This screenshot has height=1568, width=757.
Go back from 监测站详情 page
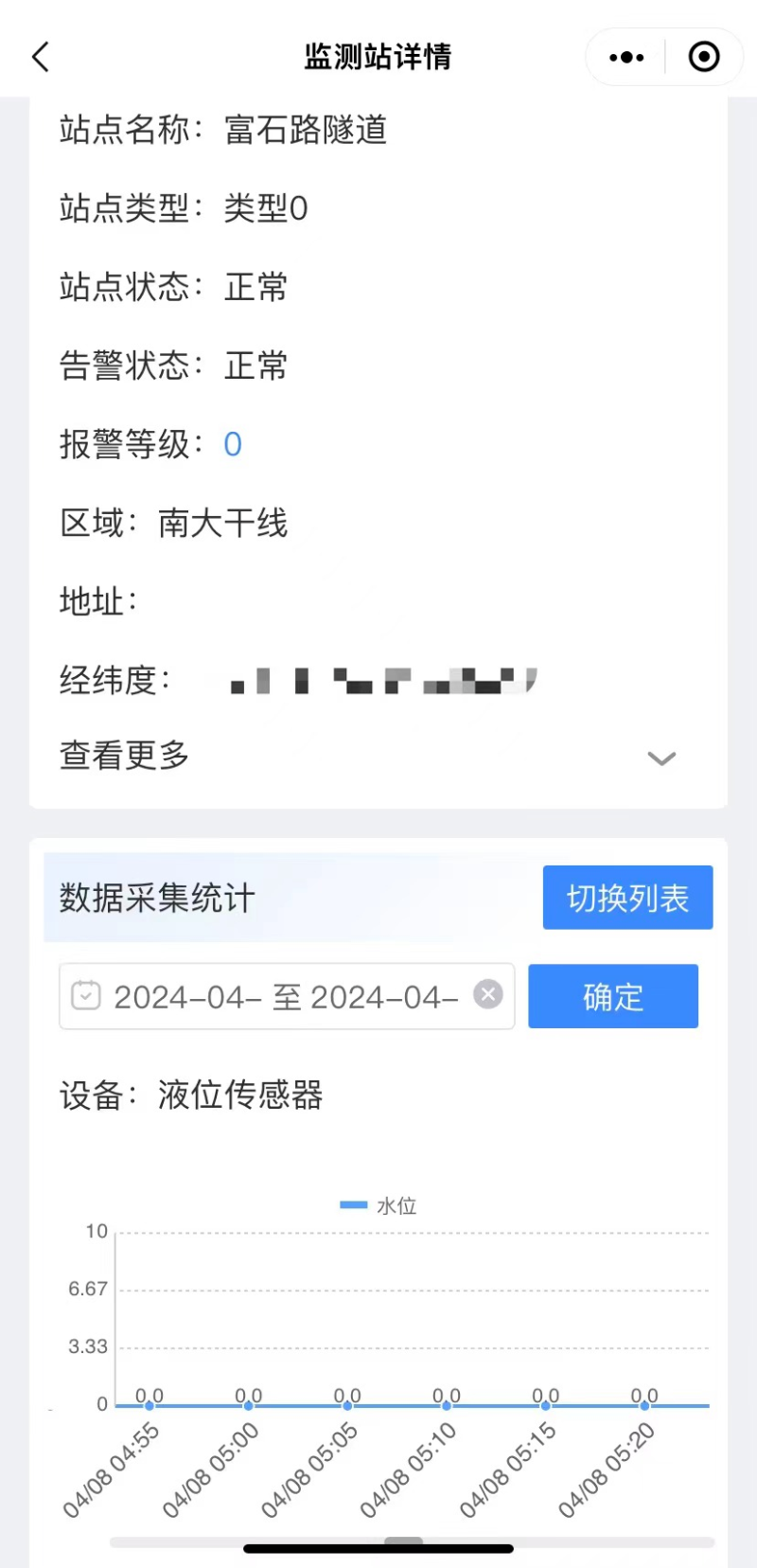tap(41, 57)
